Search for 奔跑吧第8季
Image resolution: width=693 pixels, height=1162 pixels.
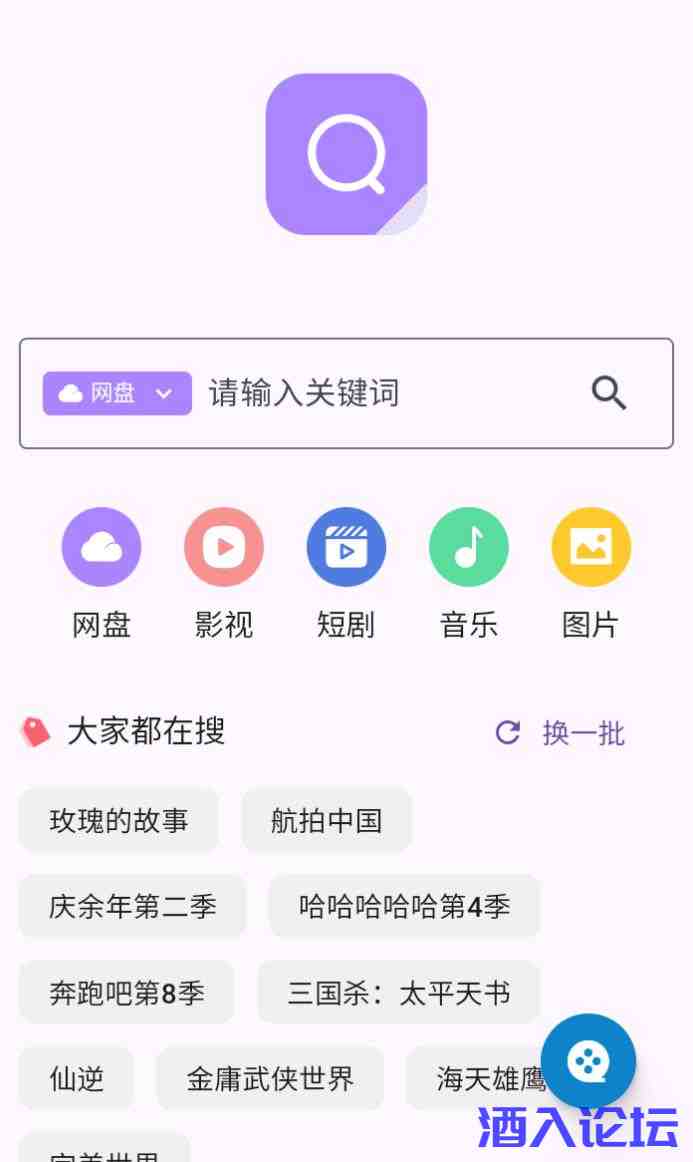coord(126,993)
